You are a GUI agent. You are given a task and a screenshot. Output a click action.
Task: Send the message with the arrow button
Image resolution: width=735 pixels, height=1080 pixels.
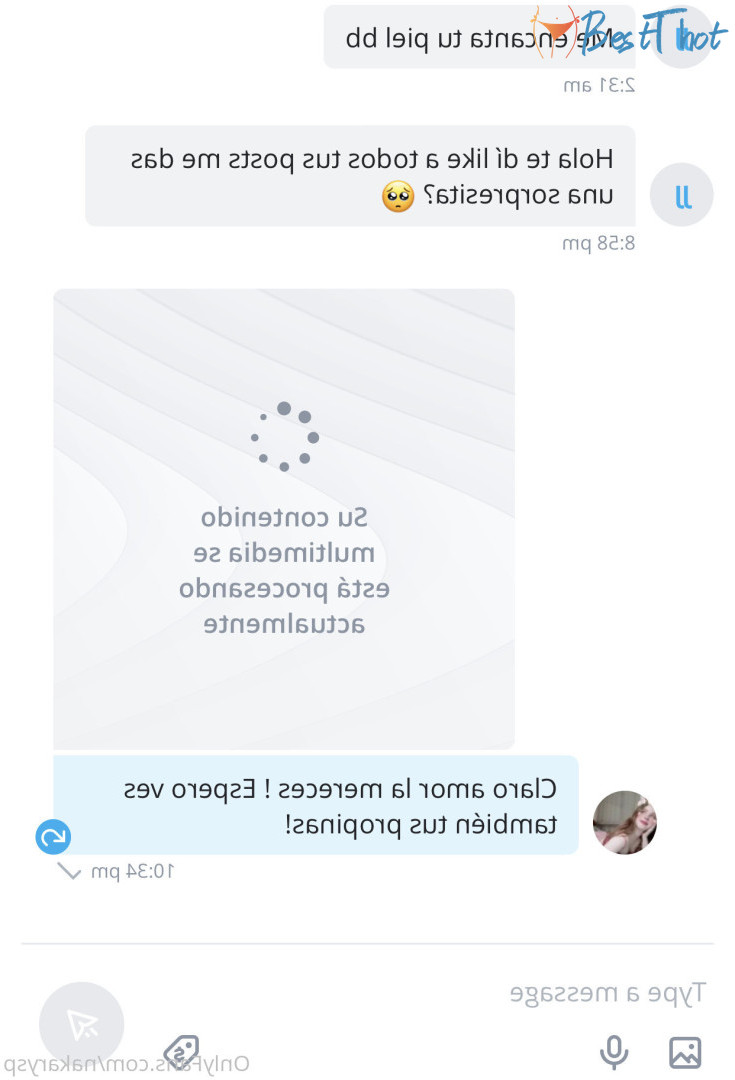tap(82, 1023)
